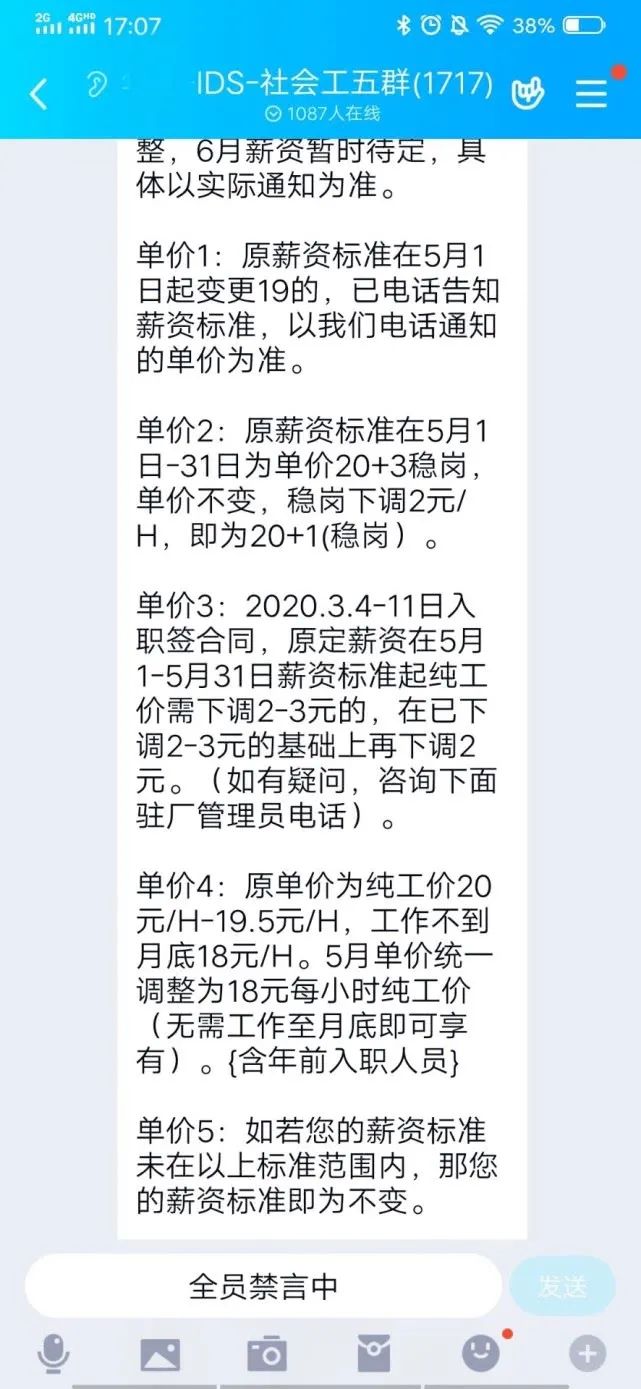Open the group menu hamburger icon
Image resolution: width=641 pixels, height=1389 pixels.
(x=592, y=93)
